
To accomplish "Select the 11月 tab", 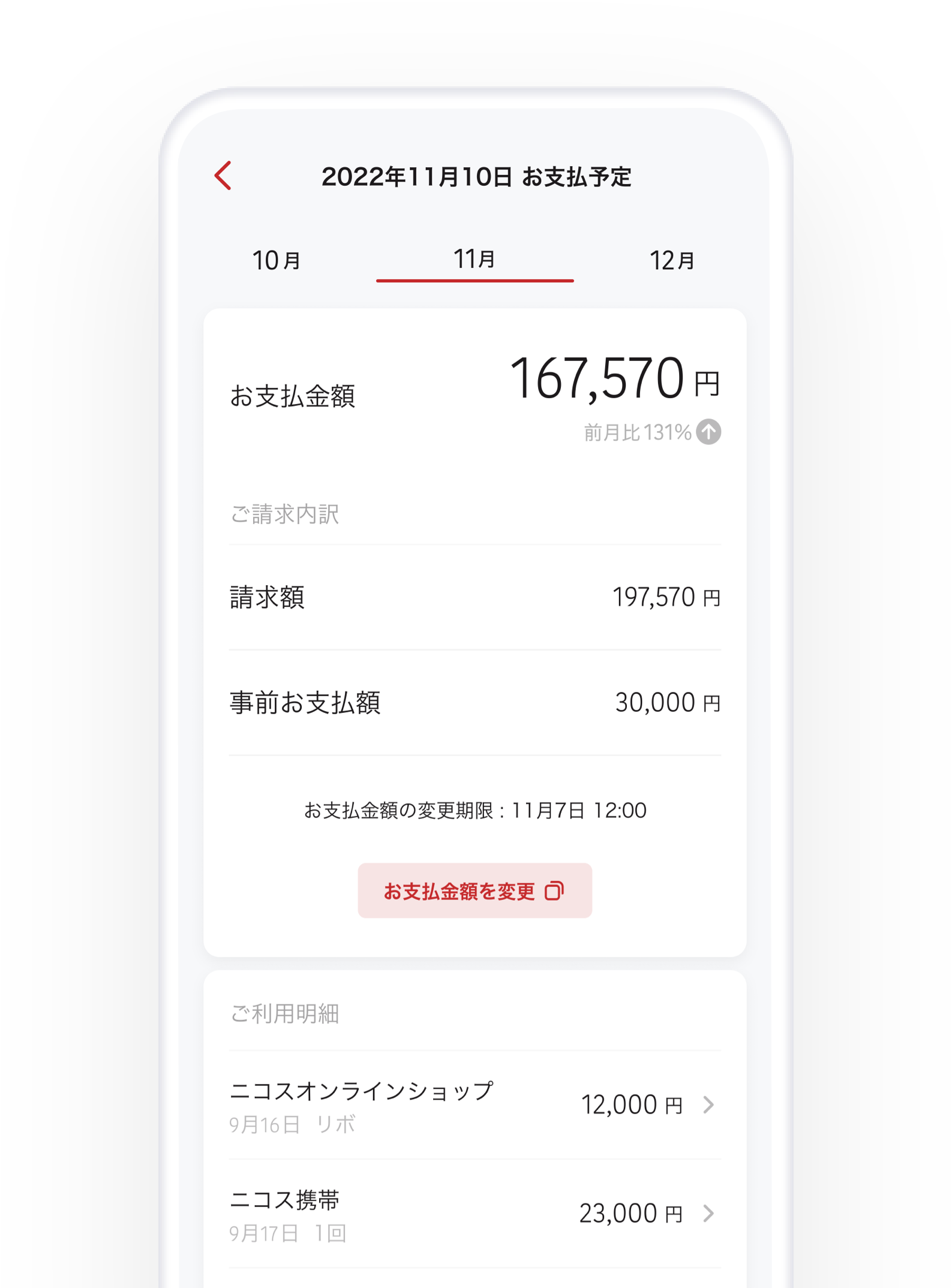I will (475, 260).
